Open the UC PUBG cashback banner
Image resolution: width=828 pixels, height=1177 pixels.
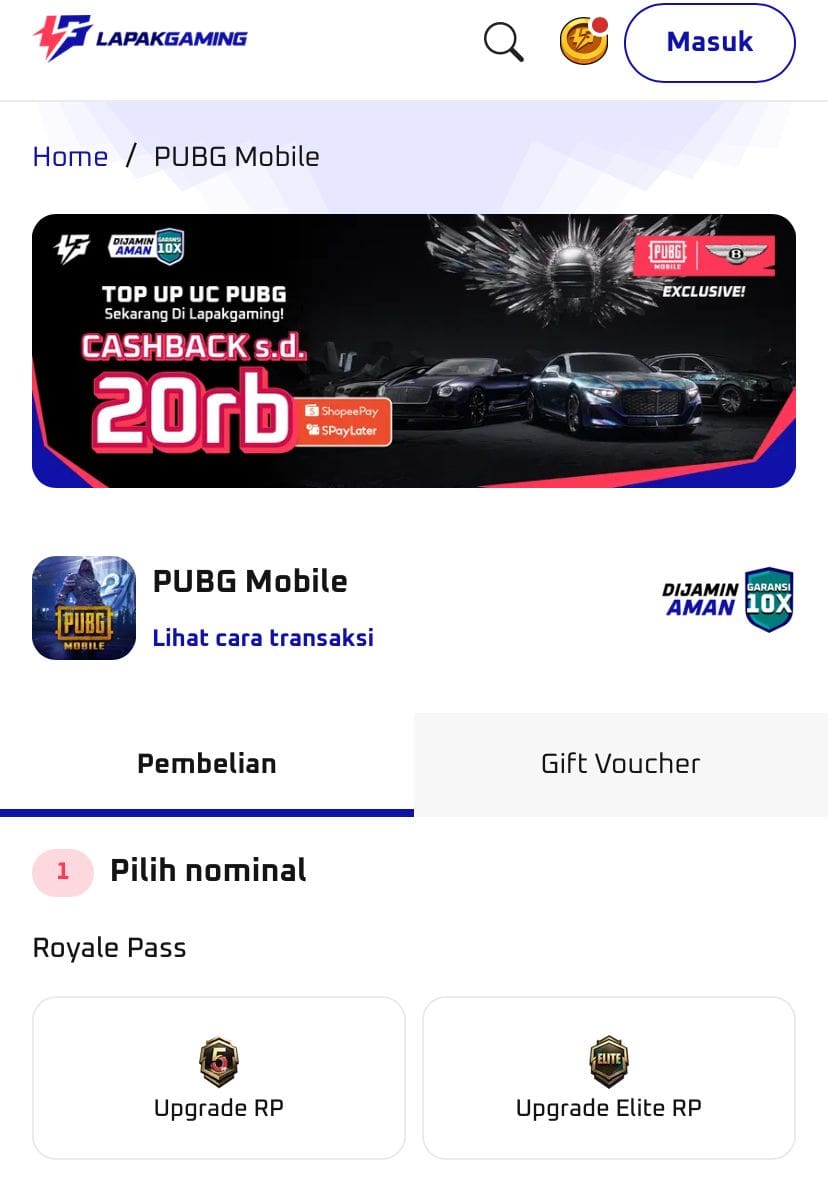tap(414, 351)
